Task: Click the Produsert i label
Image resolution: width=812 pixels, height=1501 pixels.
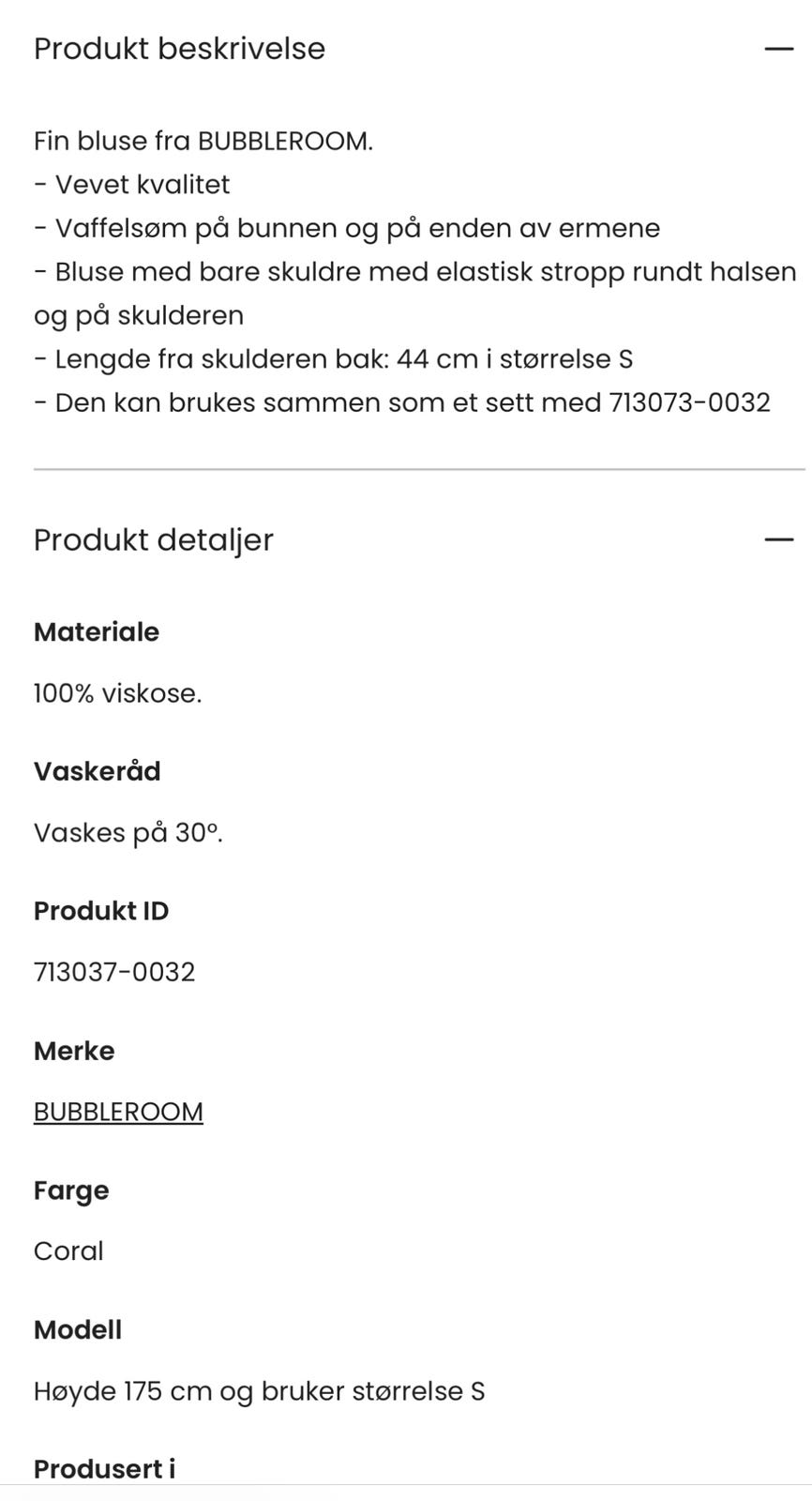Action: pos(103,1467)
